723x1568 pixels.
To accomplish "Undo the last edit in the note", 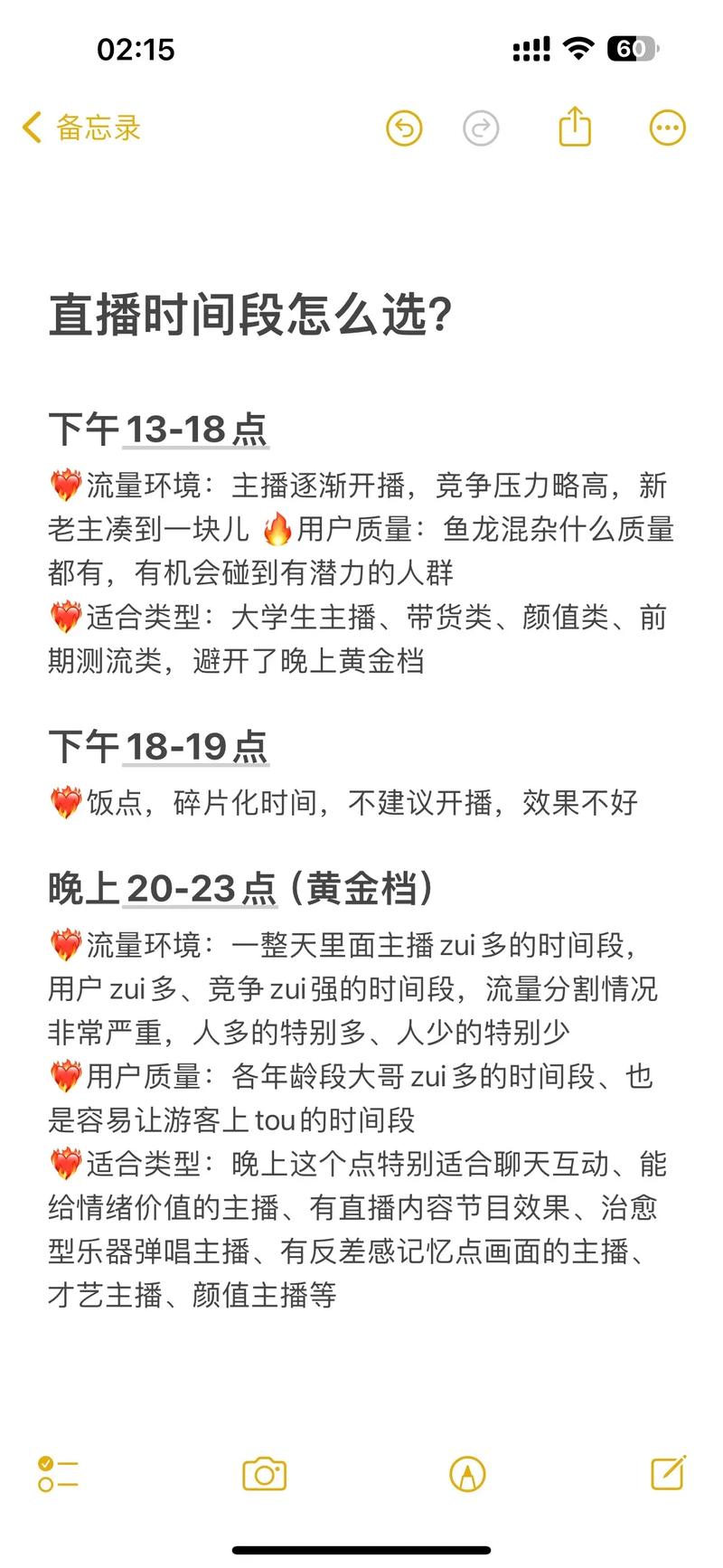I will tap(404, 128).
